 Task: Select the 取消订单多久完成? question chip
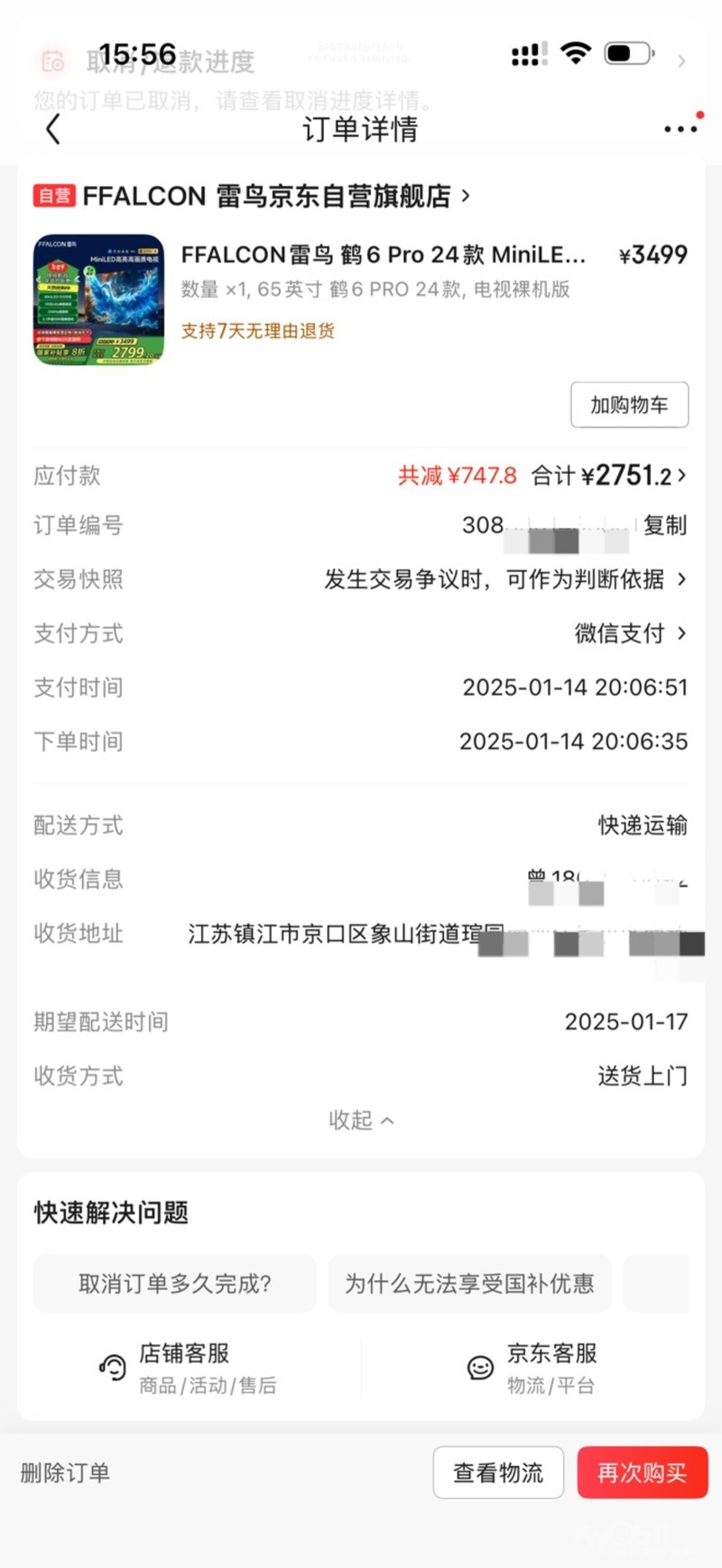tap(175, 1283)
